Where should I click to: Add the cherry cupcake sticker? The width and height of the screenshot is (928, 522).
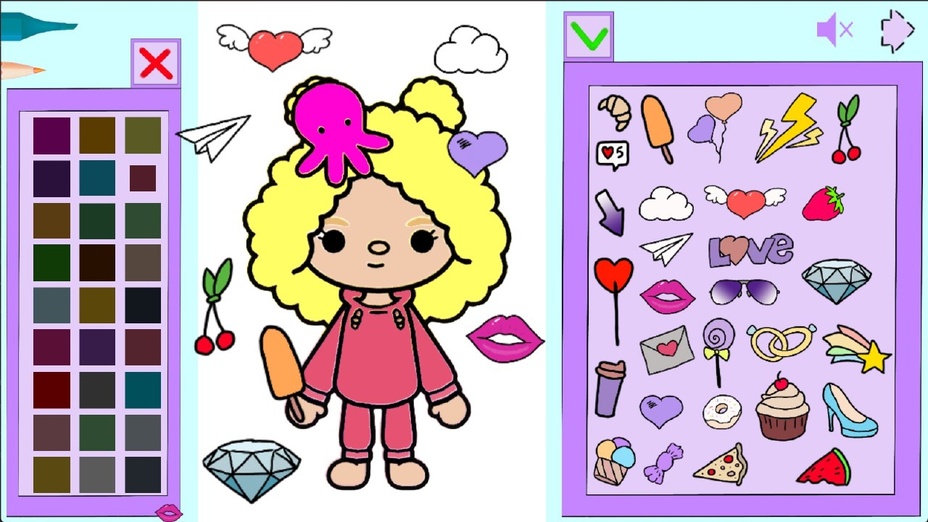[780, 408]
